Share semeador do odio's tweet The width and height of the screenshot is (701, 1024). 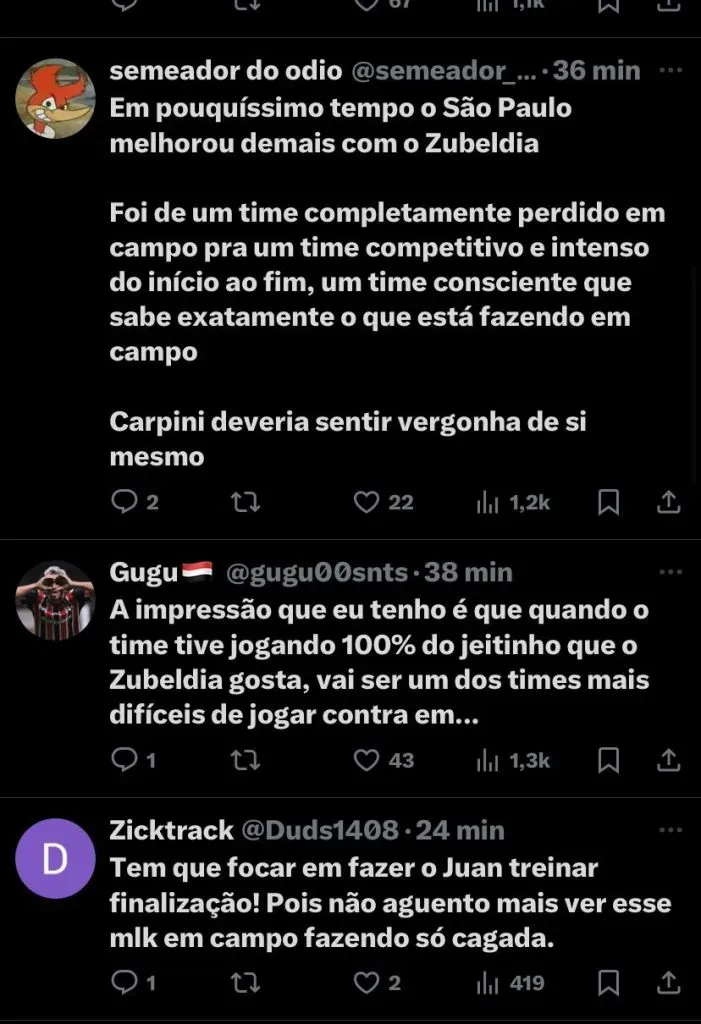pos(669,501)
